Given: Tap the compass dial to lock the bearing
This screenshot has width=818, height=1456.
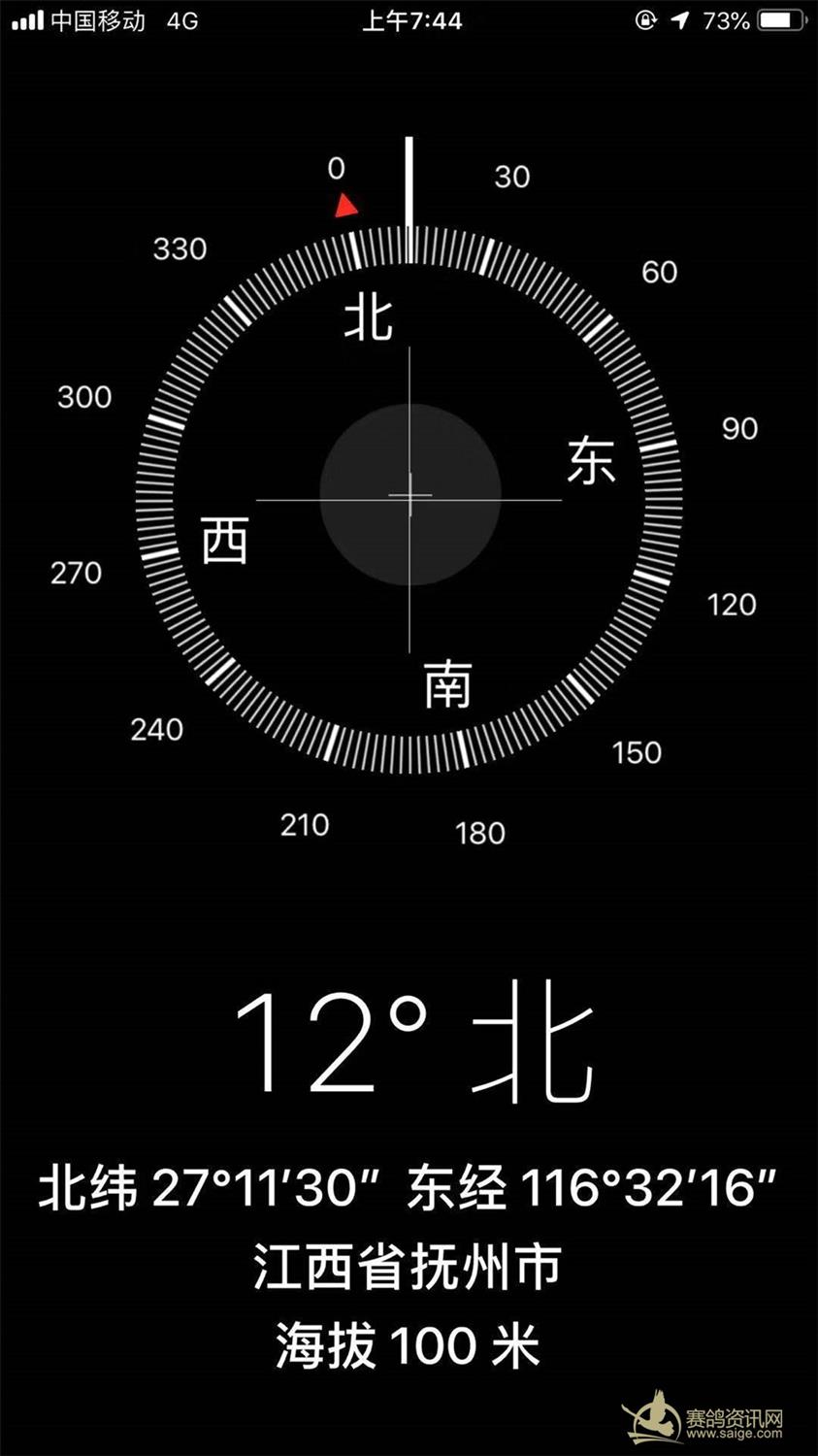Looking at the screenshot, I should [409, 497].
